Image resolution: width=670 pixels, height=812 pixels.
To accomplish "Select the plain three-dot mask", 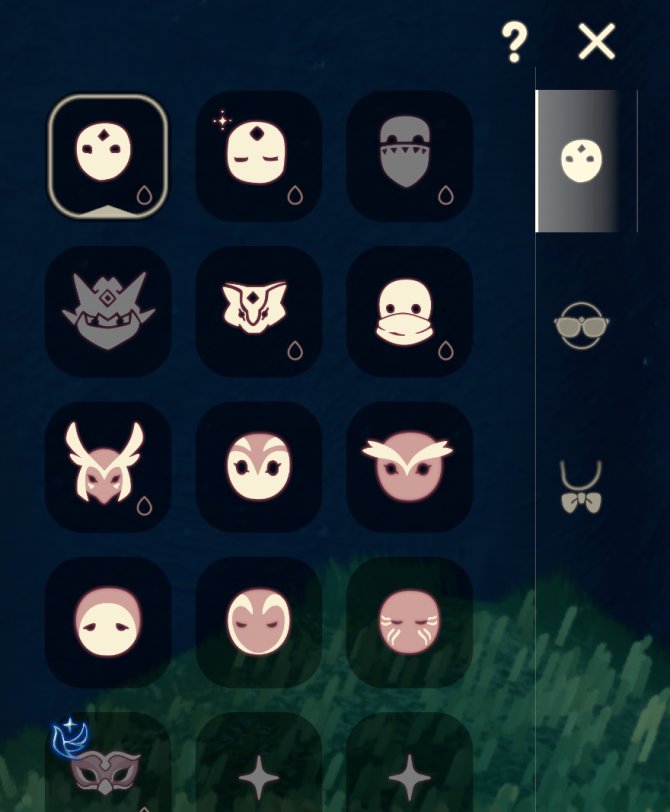I will pos(107,156).
